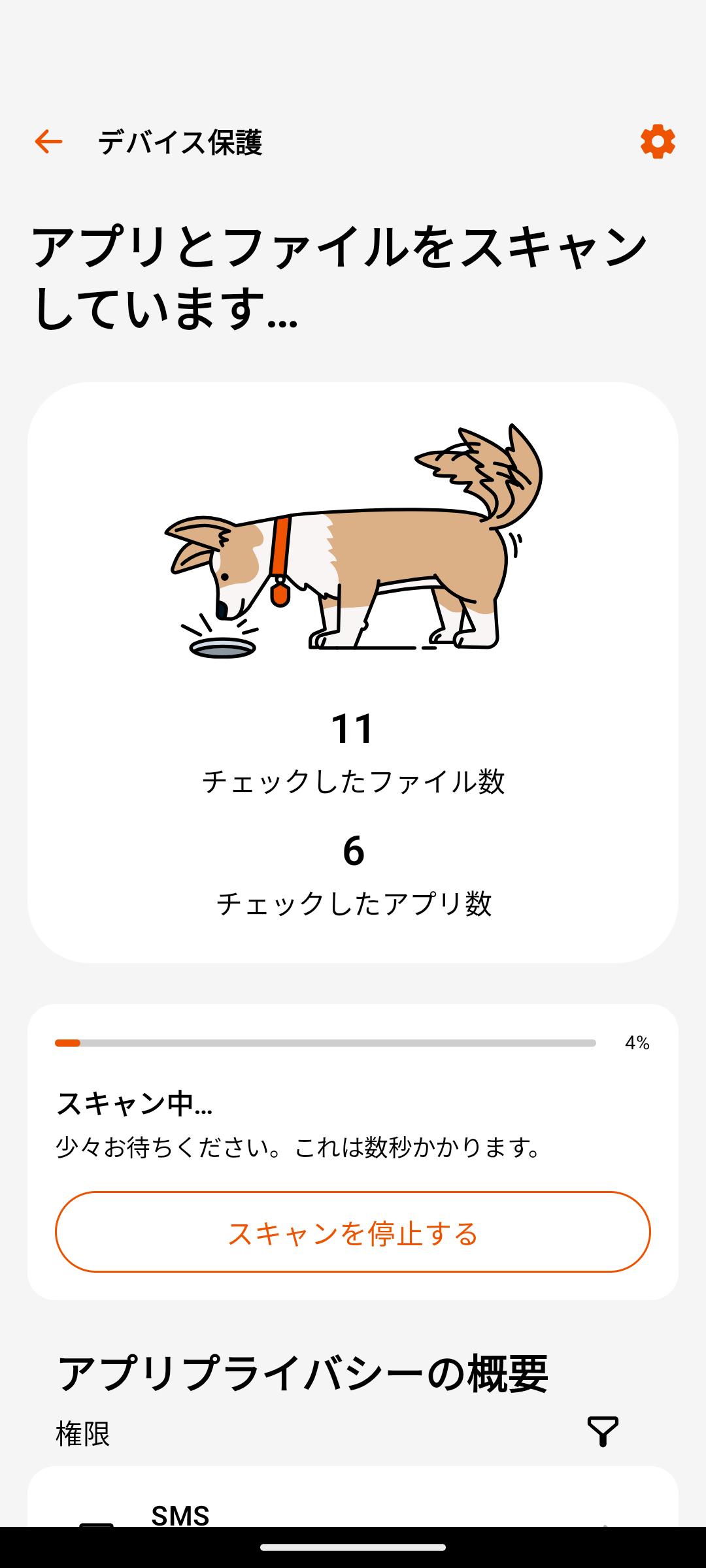This screenshot has height=1568, width=706.
Task: Tap スキャンを停止する to stop scanning
Action: pyautogui.click(x=353, y=1232)
